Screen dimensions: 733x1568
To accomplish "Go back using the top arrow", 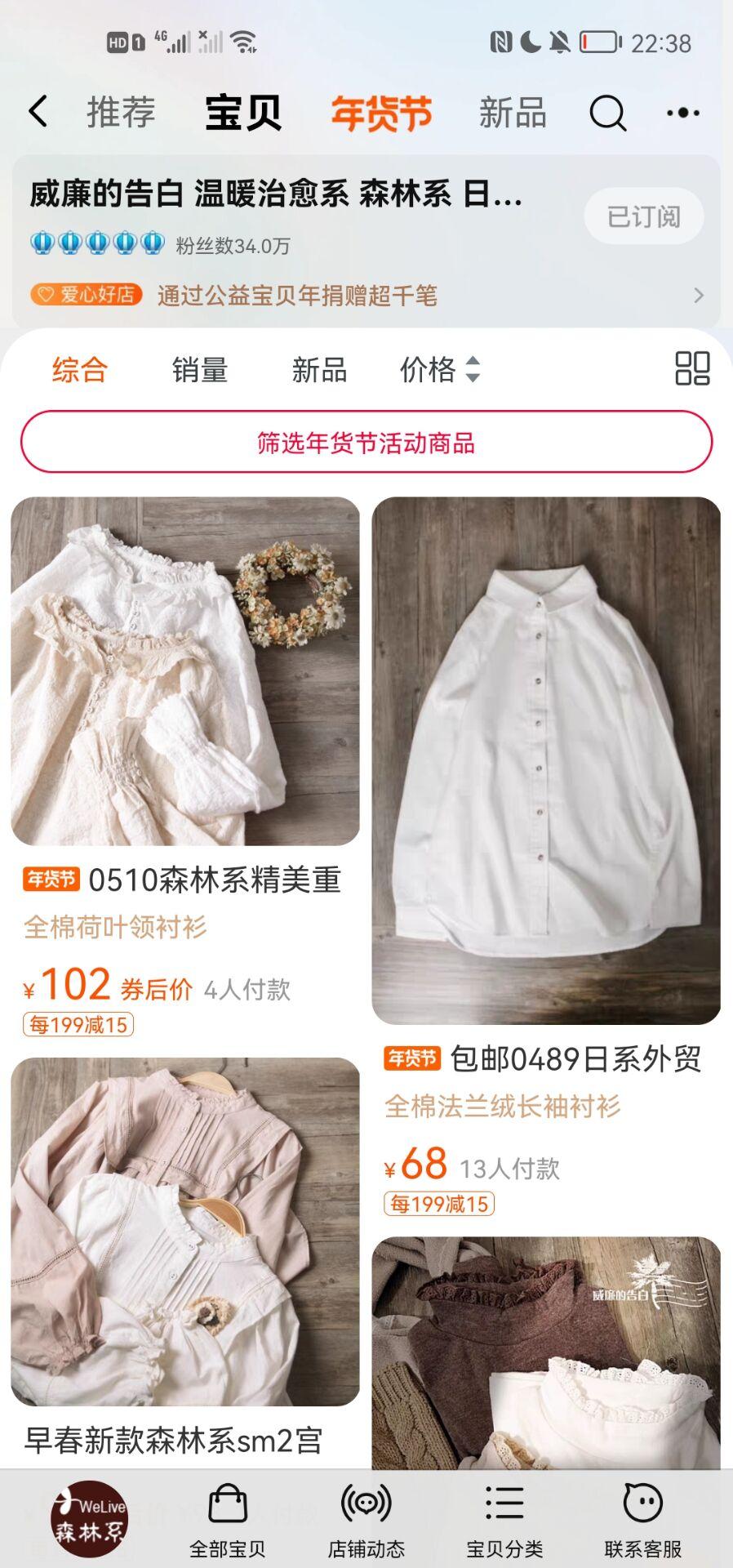I will [38, 112].
